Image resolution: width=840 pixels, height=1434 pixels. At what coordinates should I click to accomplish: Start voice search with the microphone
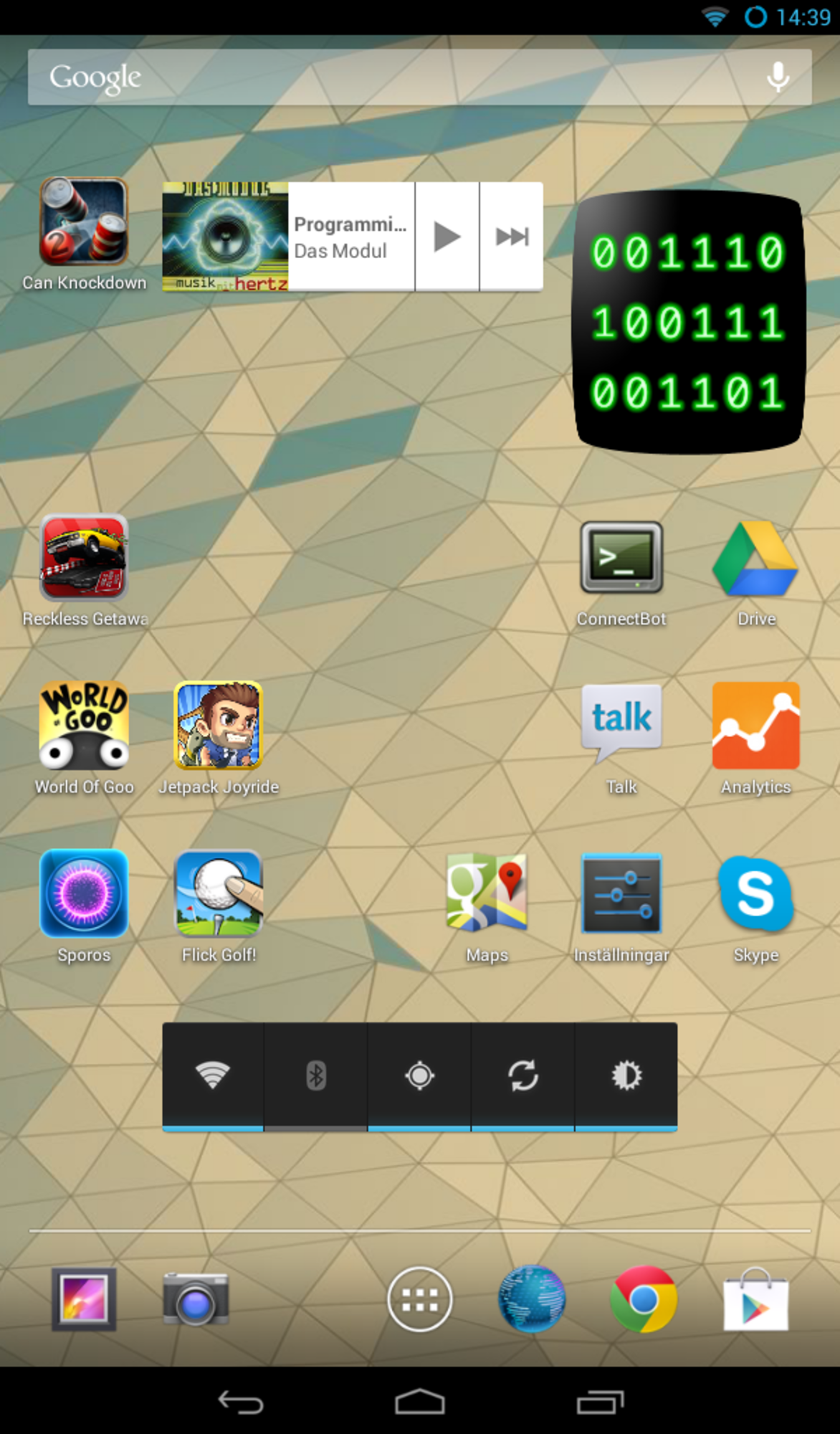pos(778,77)
